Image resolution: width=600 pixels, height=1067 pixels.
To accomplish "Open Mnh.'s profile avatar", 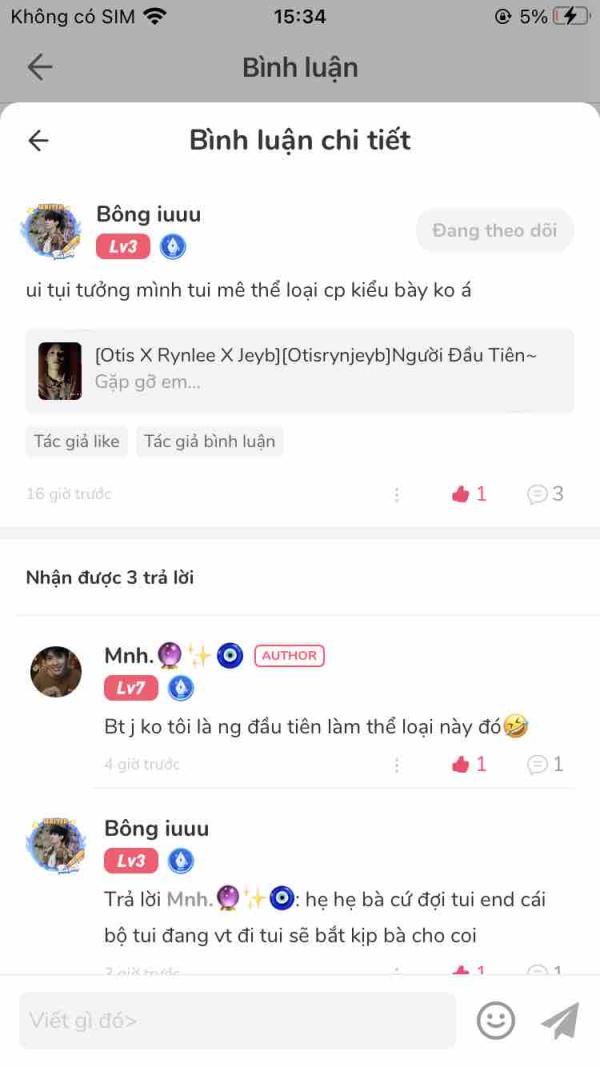I will tap(56, 671).
